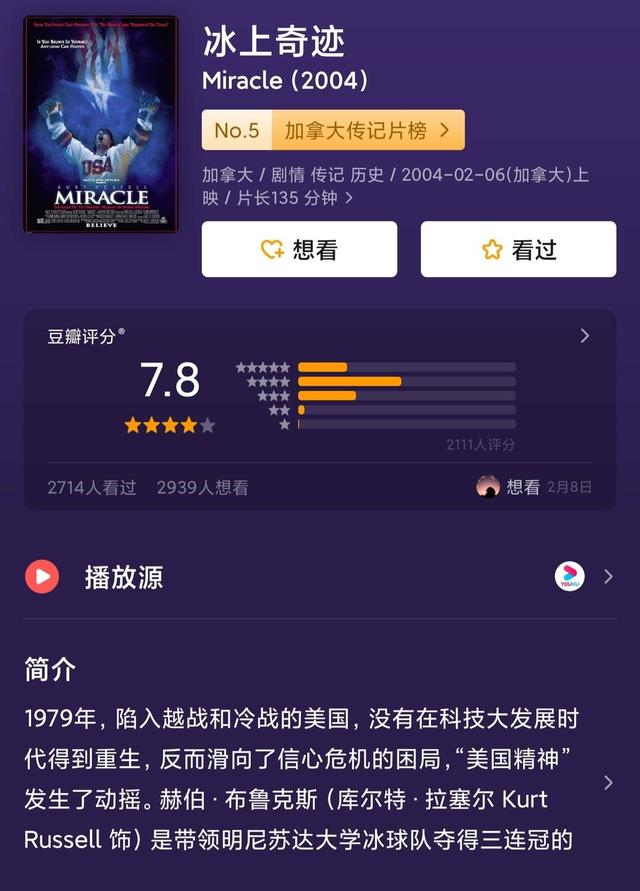This screenshot has width=640, height=891.
Task: Open the Miracle movie poster
Action: (101, 125)
